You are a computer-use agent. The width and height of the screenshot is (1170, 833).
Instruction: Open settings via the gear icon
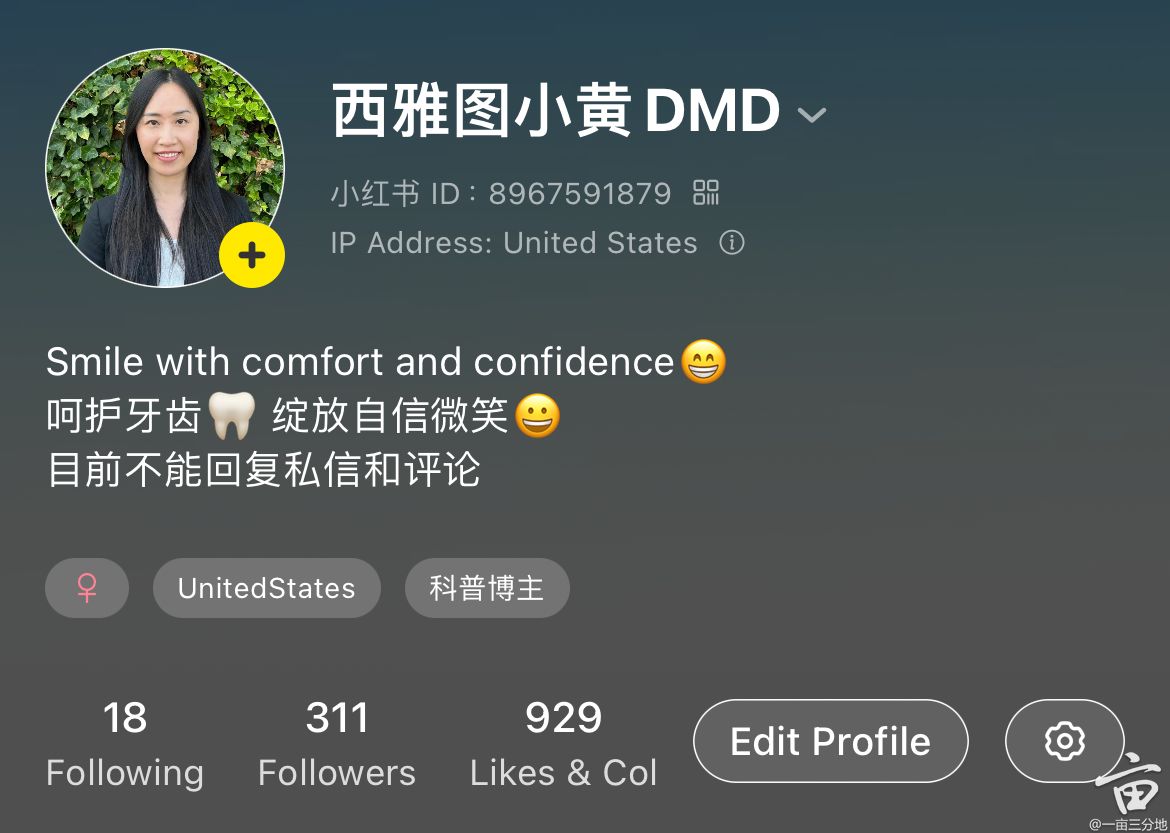[1064, 741]
